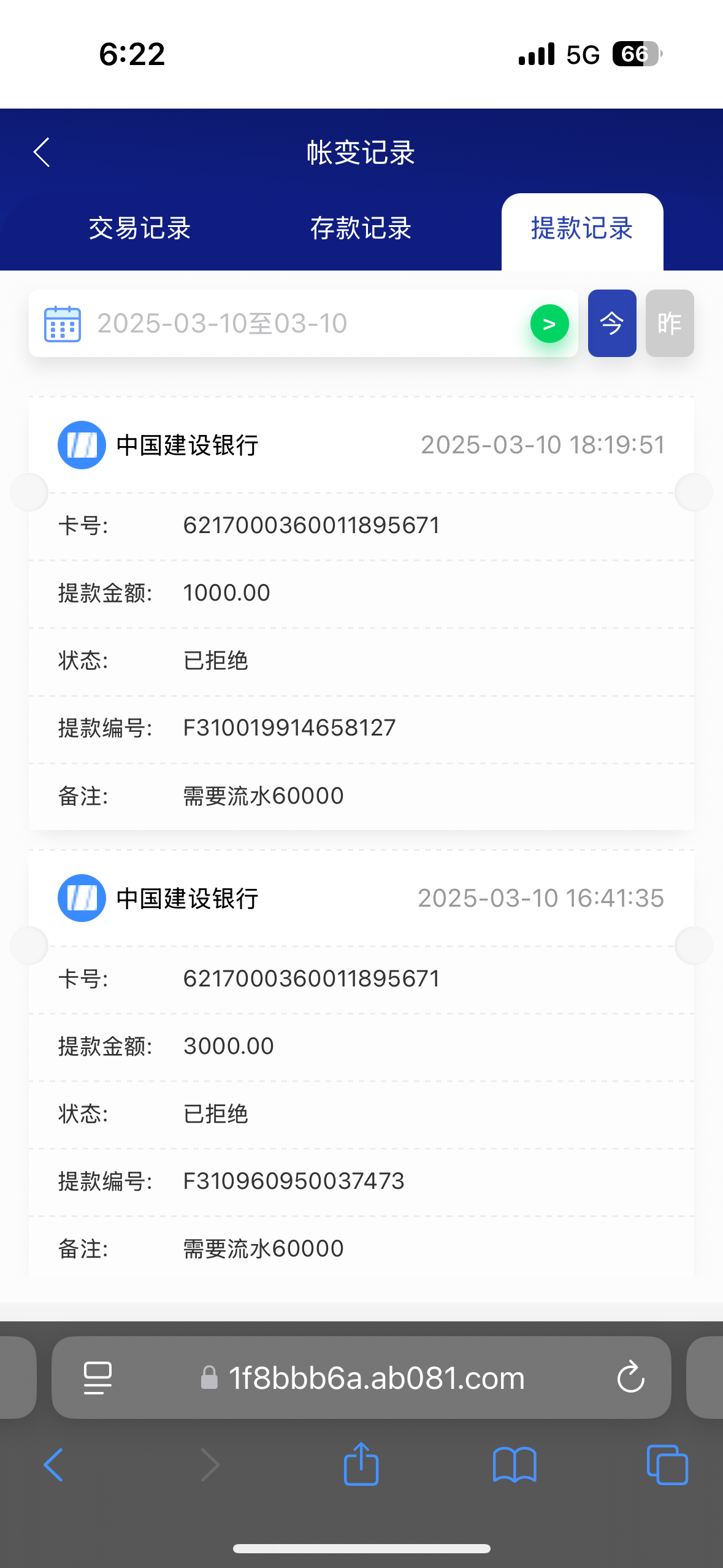723x1568 pixels.
Task: Open Safari page settings menu icon
Action: tap(98, 1378)
